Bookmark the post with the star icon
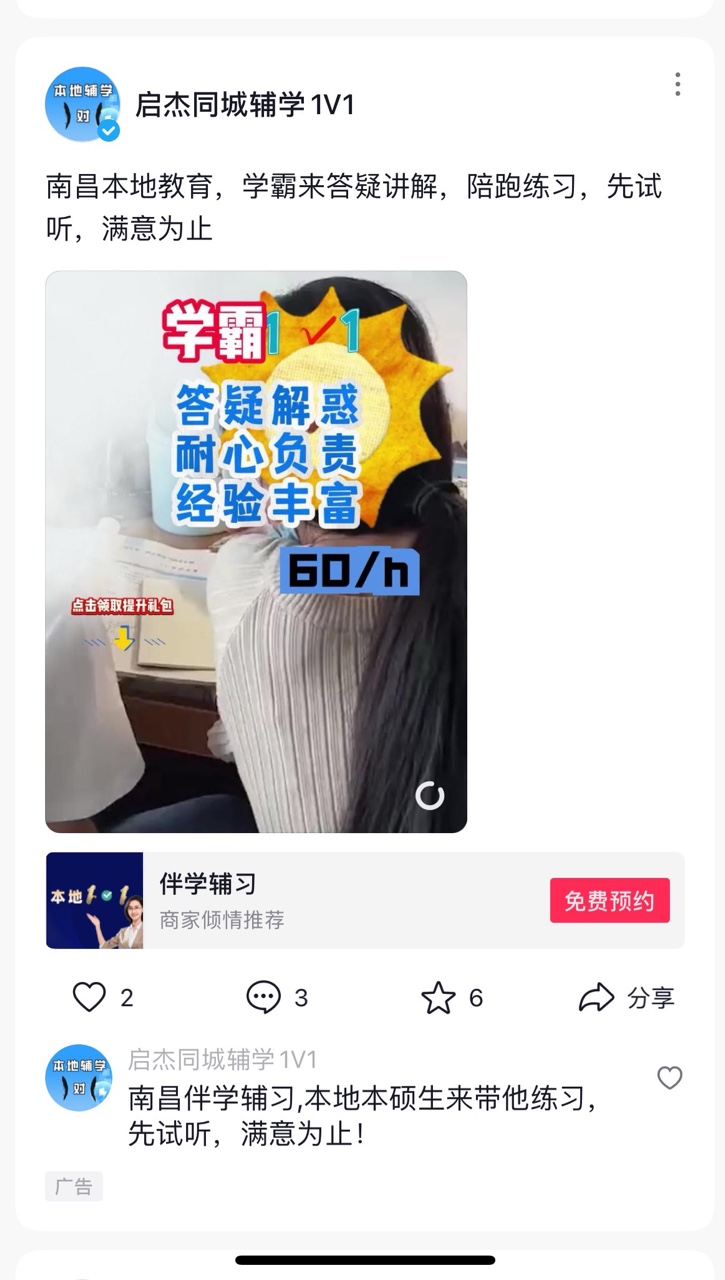Image resolution: width=725 pixels, height=1280 pixels. pos(438,997)
